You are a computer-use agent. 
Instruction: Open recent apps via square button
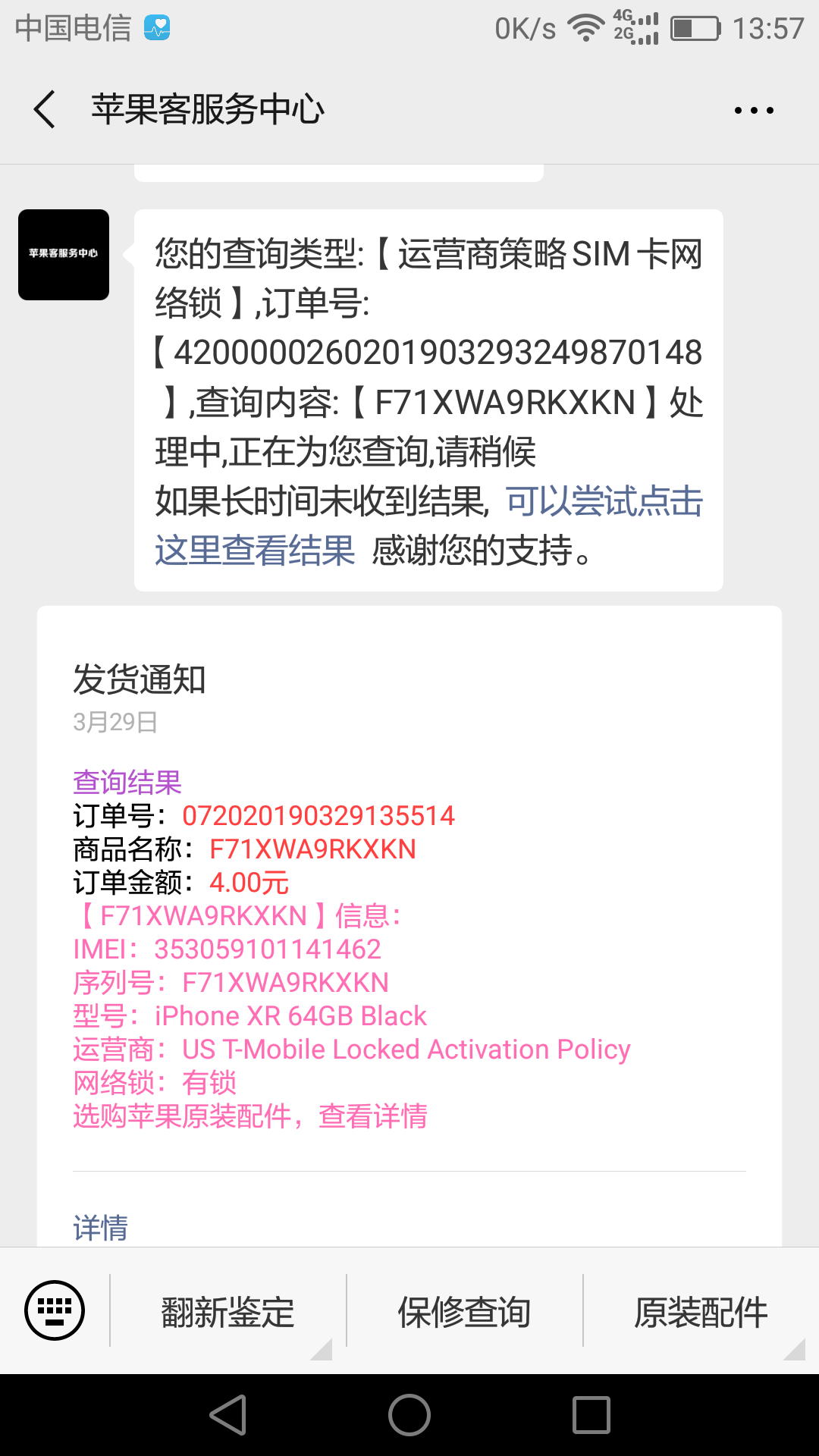(x=591, y=1415)
